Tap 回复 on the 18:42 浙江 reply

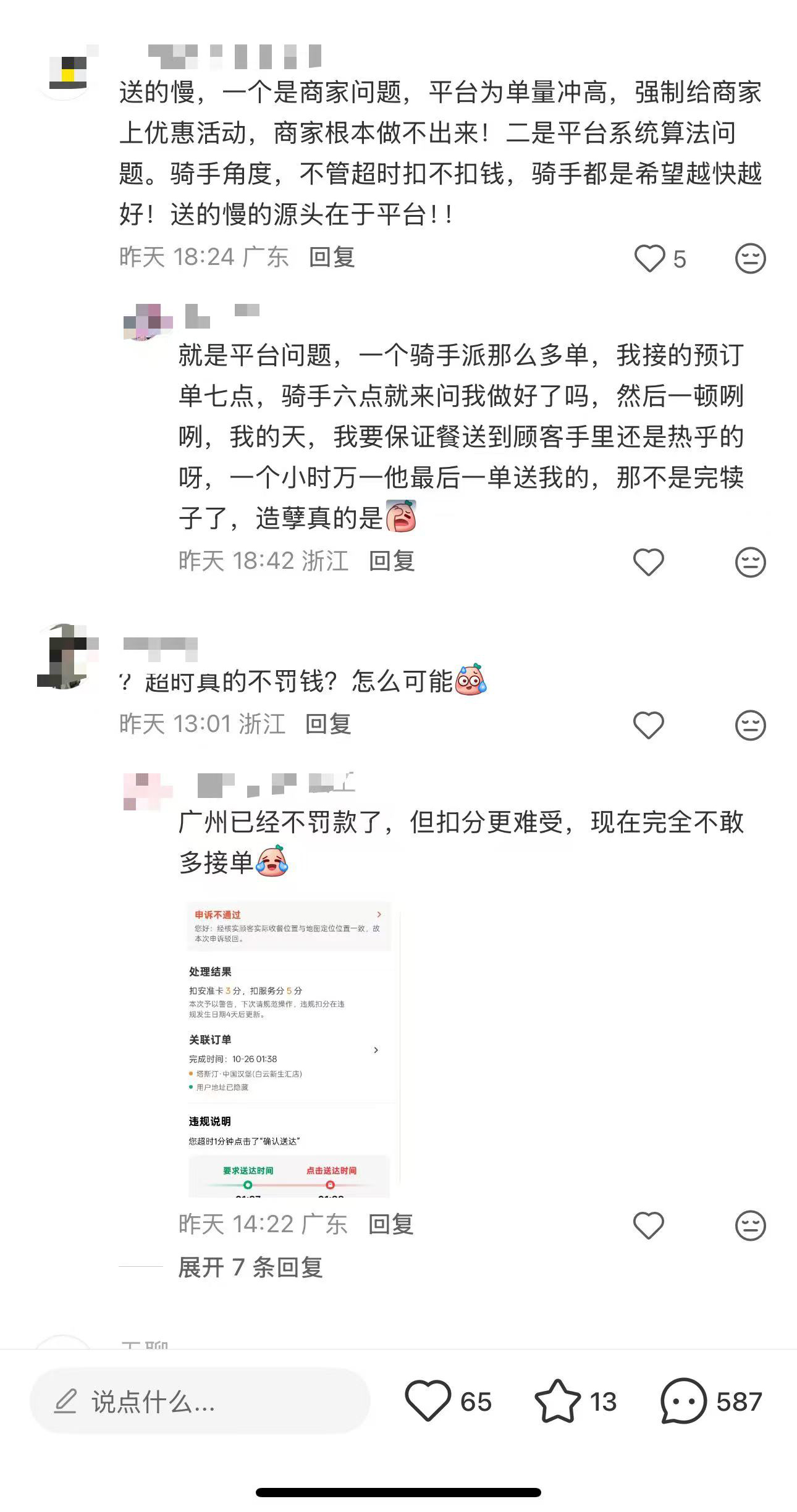392,561
